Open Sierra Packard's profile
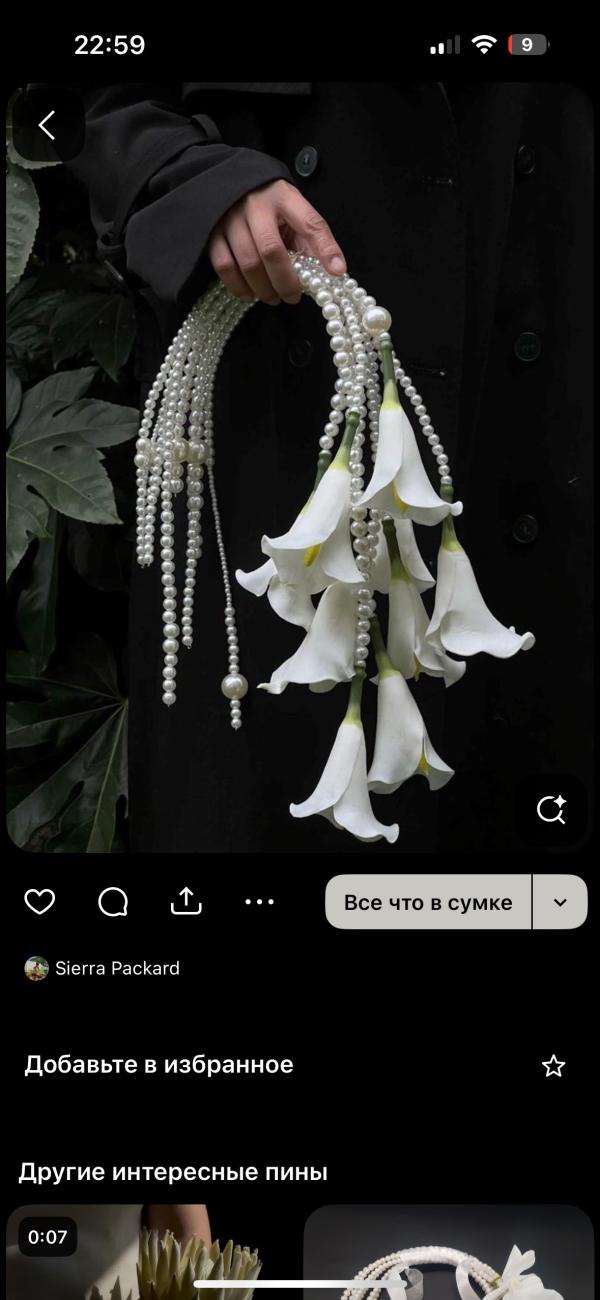Image resolution: width=600 pixels, height=1300 pixels. (x=102, y=968)
